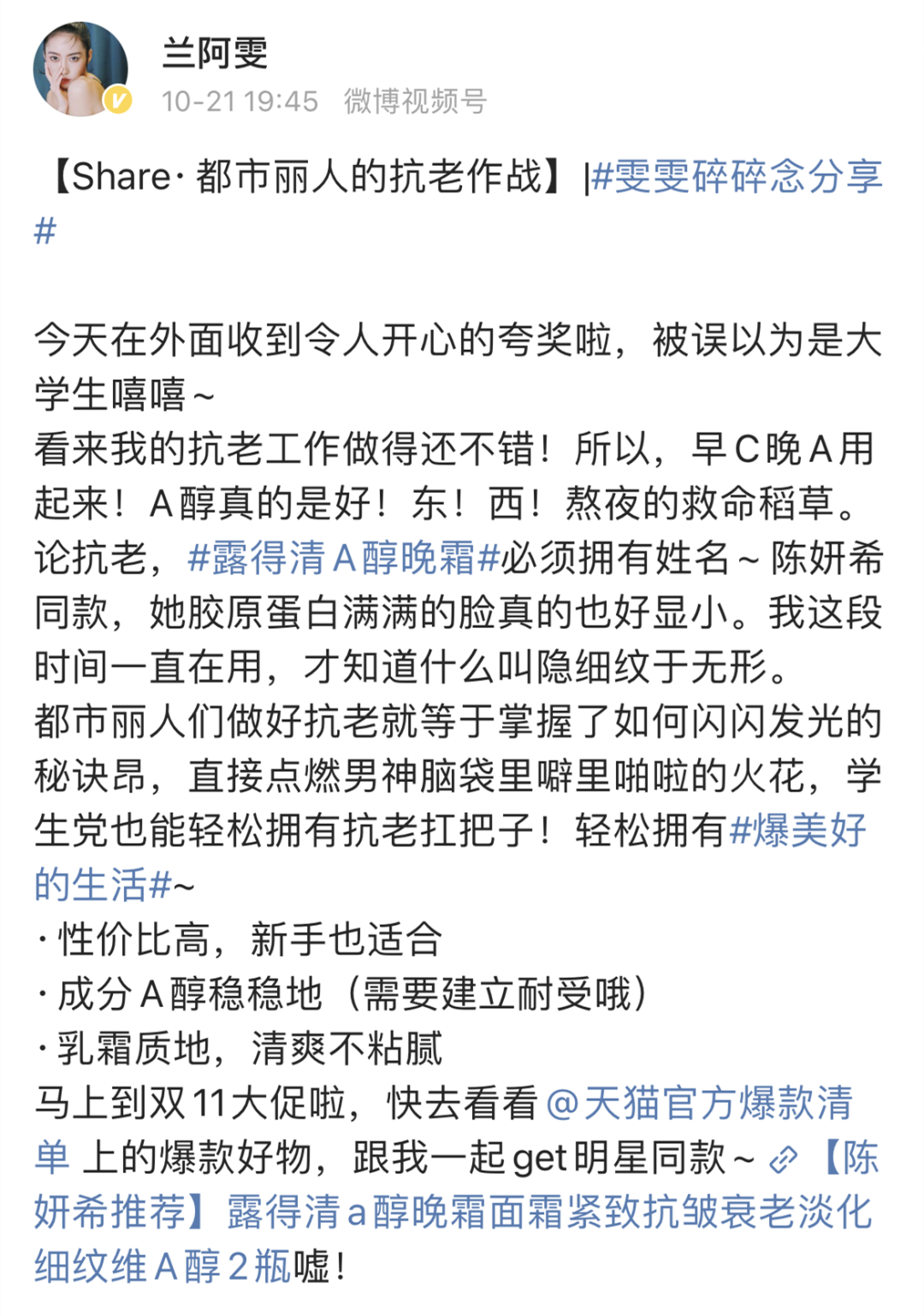Open 兰阿雯's profile picture
924x1316 pixels.
coord(80,70)
